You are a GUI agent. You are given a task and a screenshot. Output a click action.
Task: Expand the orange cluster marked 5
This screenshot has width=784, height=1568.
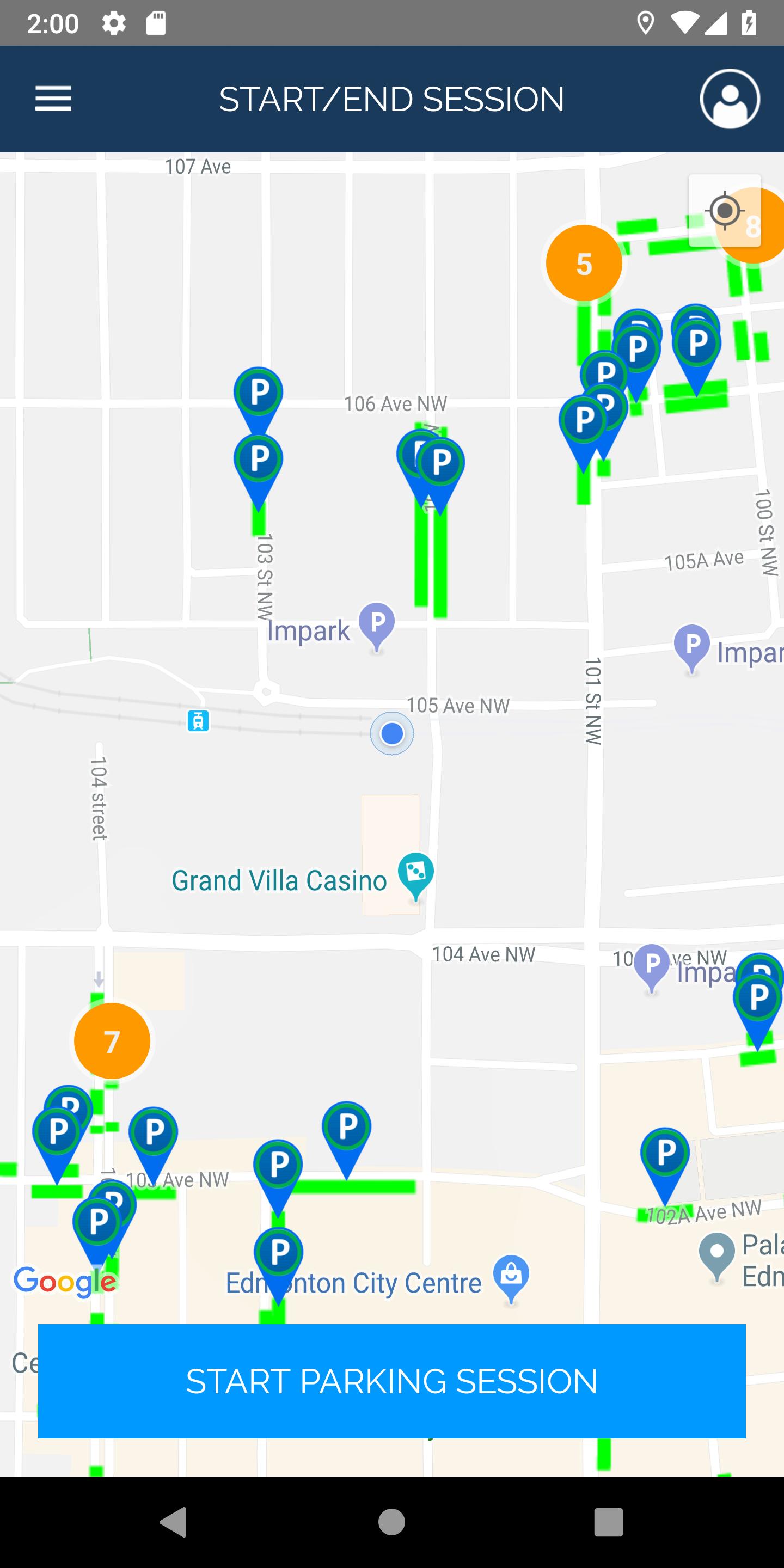tap(584, 264)
